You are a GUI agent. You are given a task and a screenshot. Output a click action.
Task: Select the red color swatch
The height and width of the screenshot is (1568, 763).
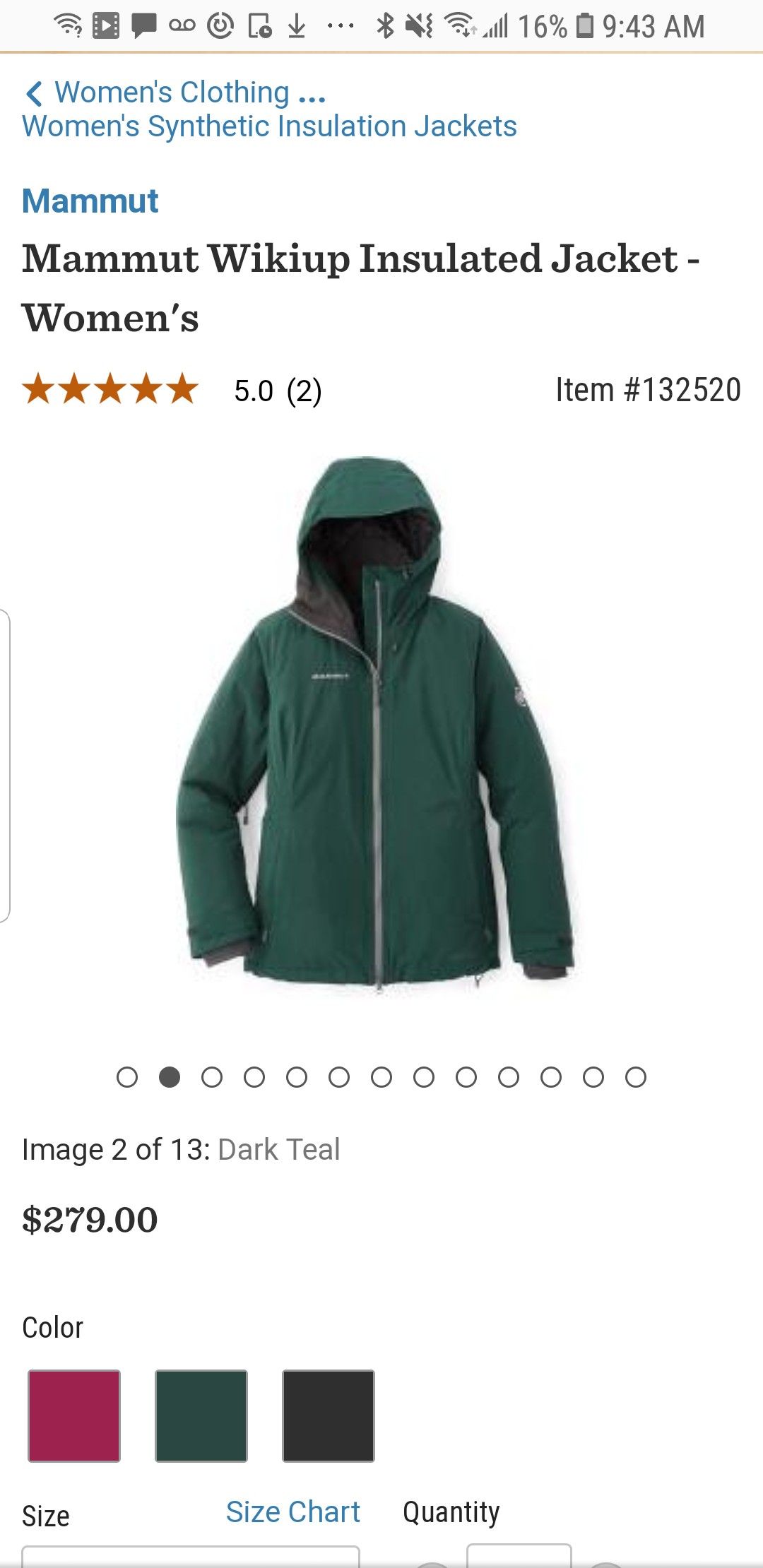(x=74, y=1416)
